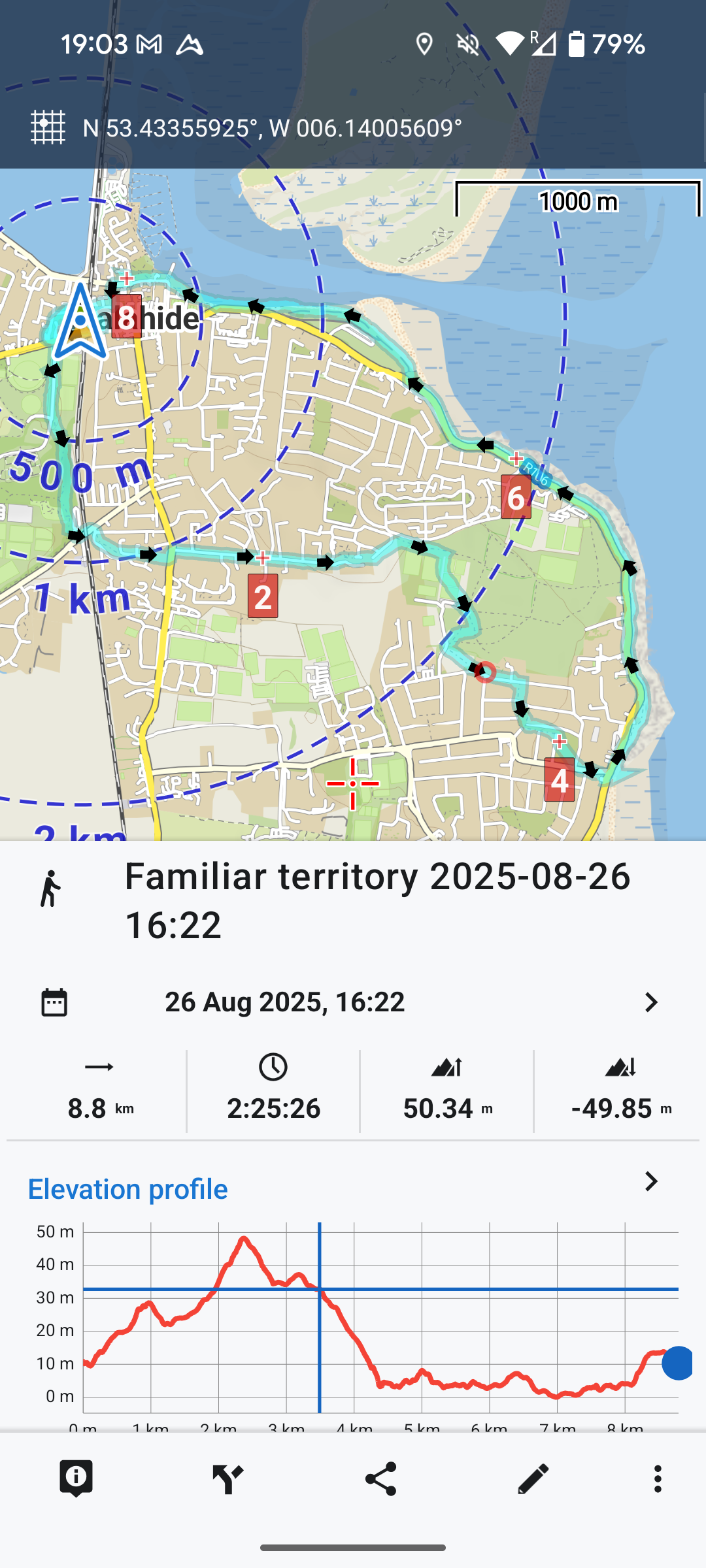This screenshot has height=1568, width=706.
Task: Select the kilometre 2 marker on the map
Action: pyautogui.click(x=263, y=596)
